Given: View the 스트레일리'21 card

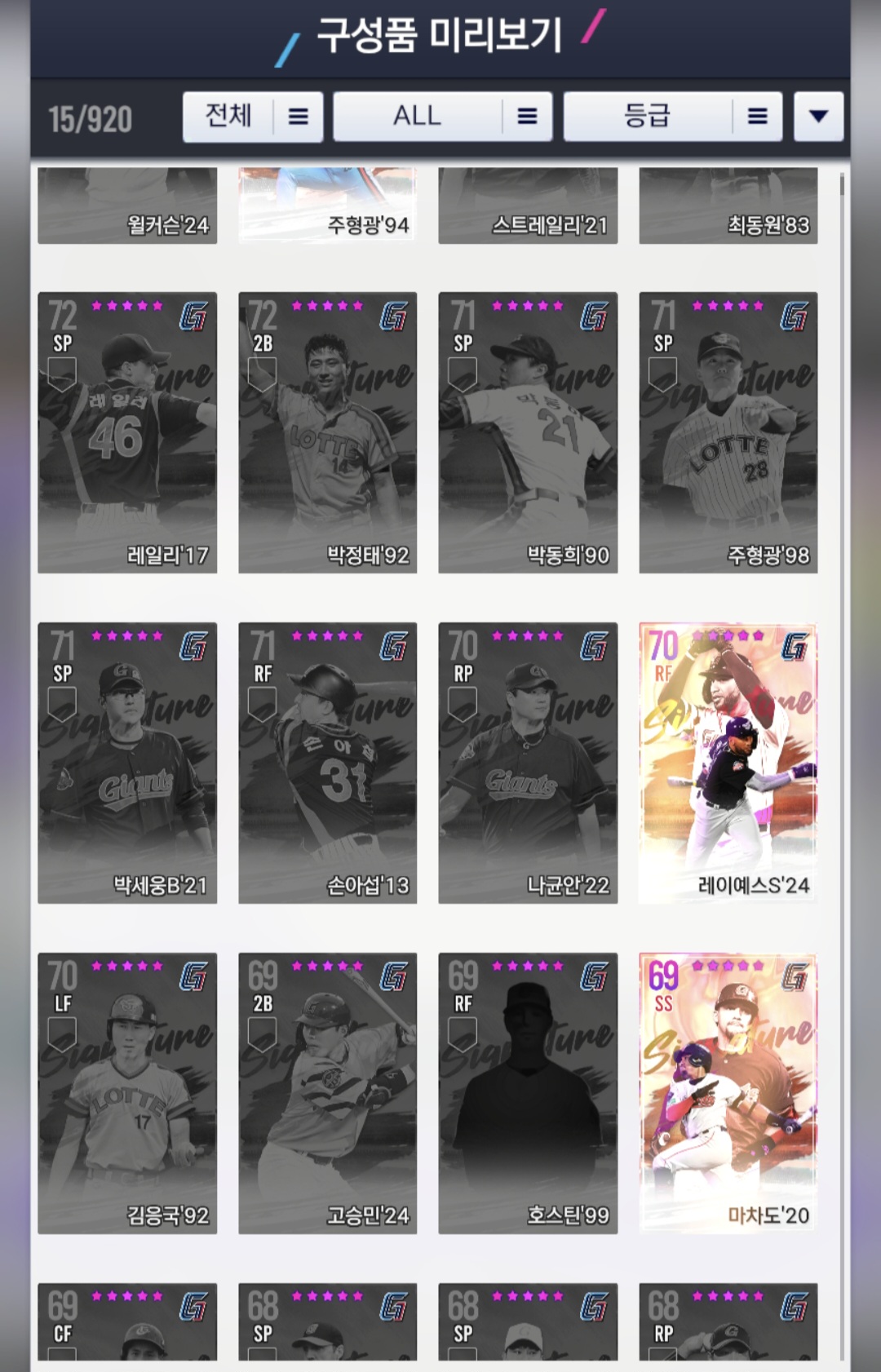Looking at the screenshot, I should click(x=528, y=206).
